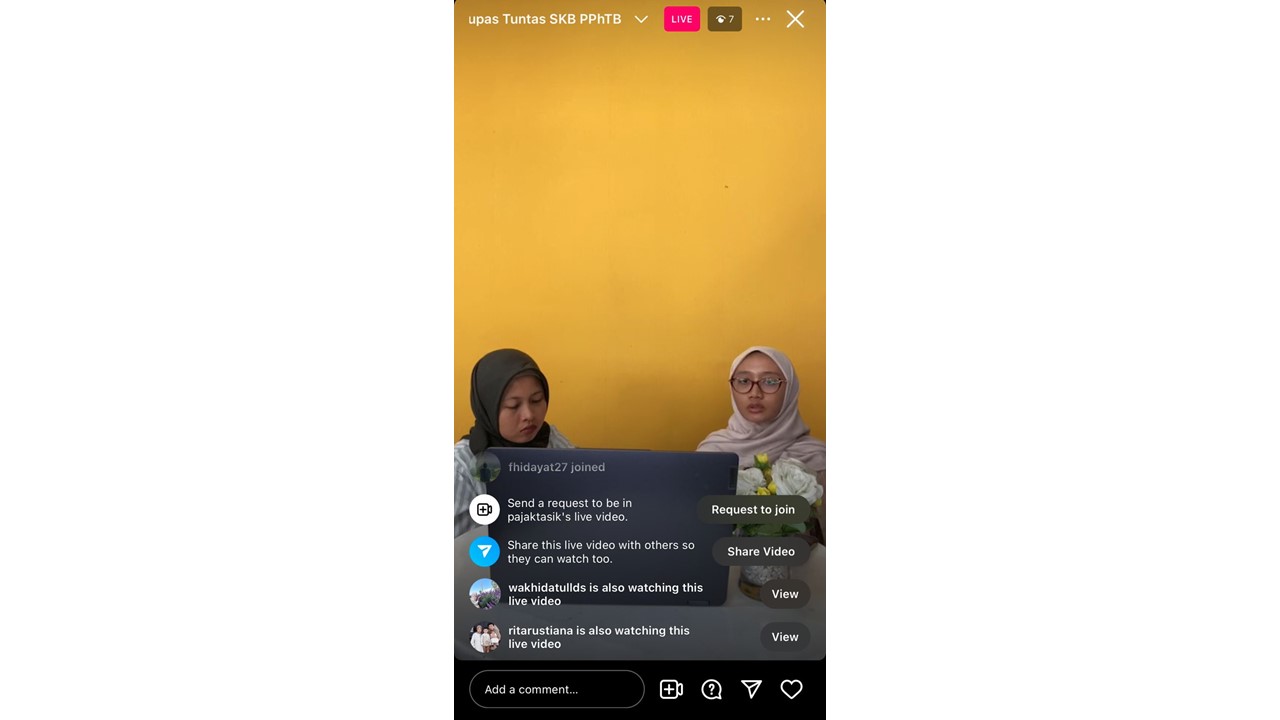Focus the Add a comment field
The image size is (1280, 720).
coord(557,689)
